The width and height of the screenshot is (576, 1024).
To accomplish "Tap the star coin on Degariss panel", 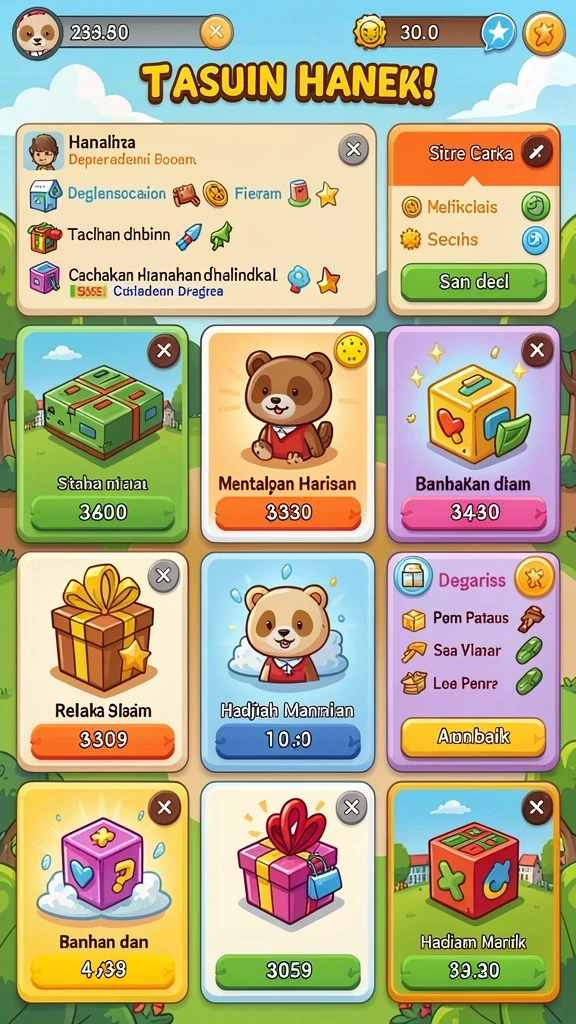I will [534, 578].
